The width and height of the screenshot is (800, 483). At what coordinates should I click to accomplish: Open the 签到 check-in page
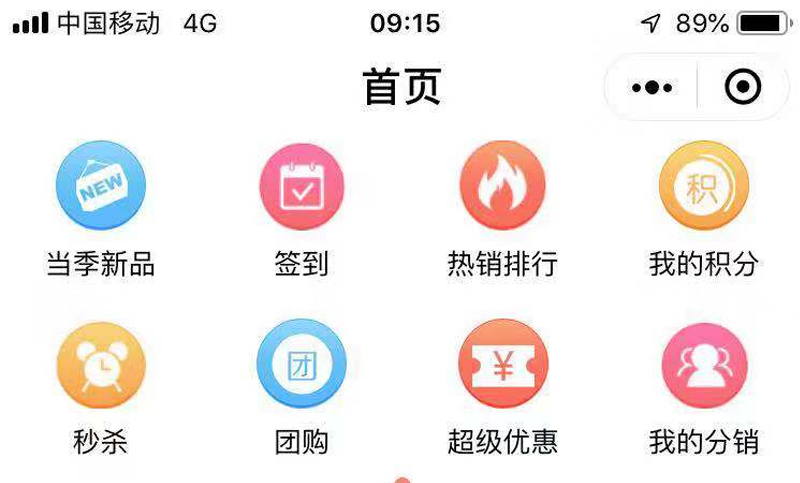301,186
